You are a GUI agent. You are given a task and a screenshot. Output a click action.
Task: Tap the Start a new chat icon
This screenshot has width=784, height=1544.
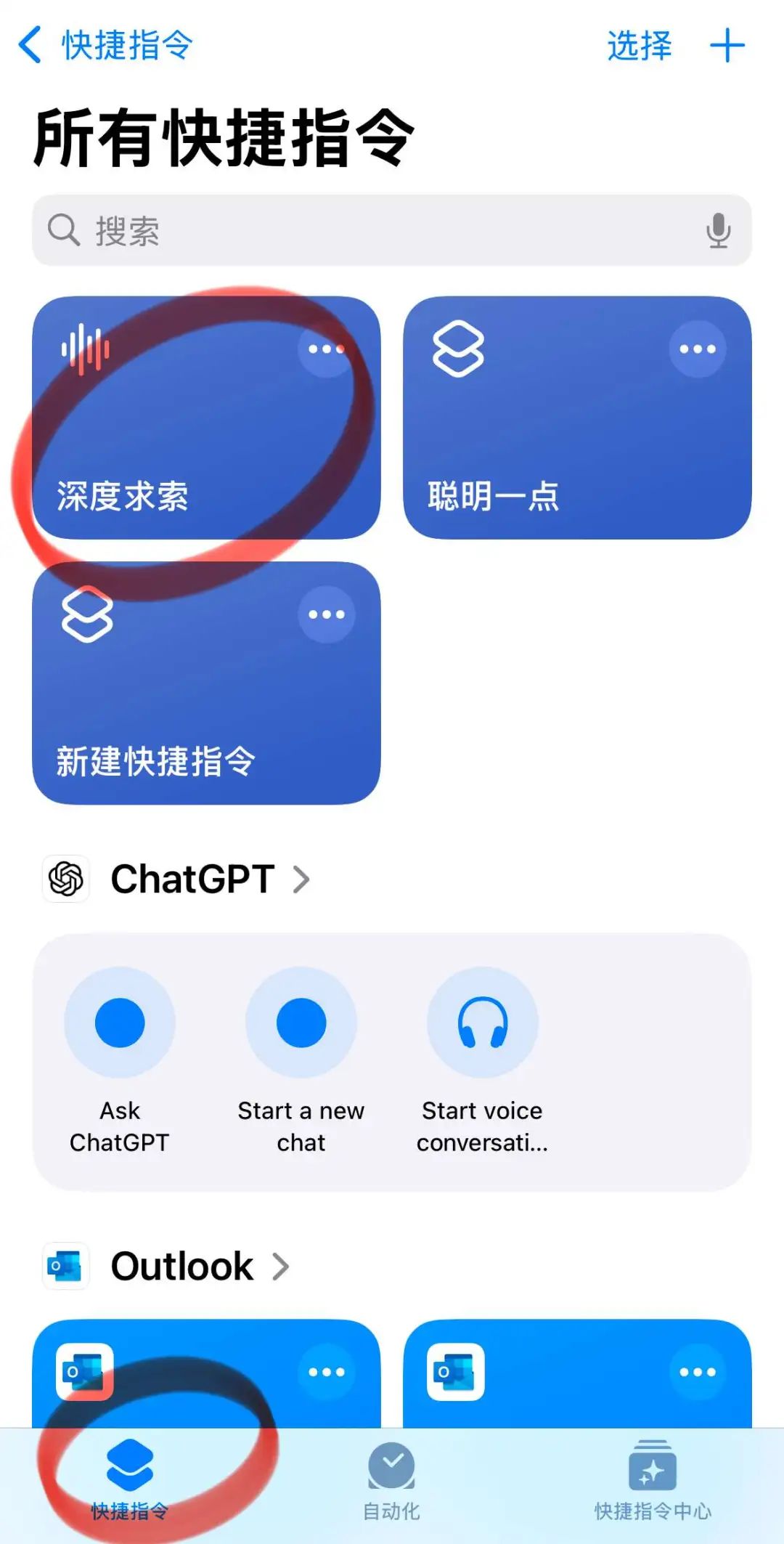(x=301, y=1023)
